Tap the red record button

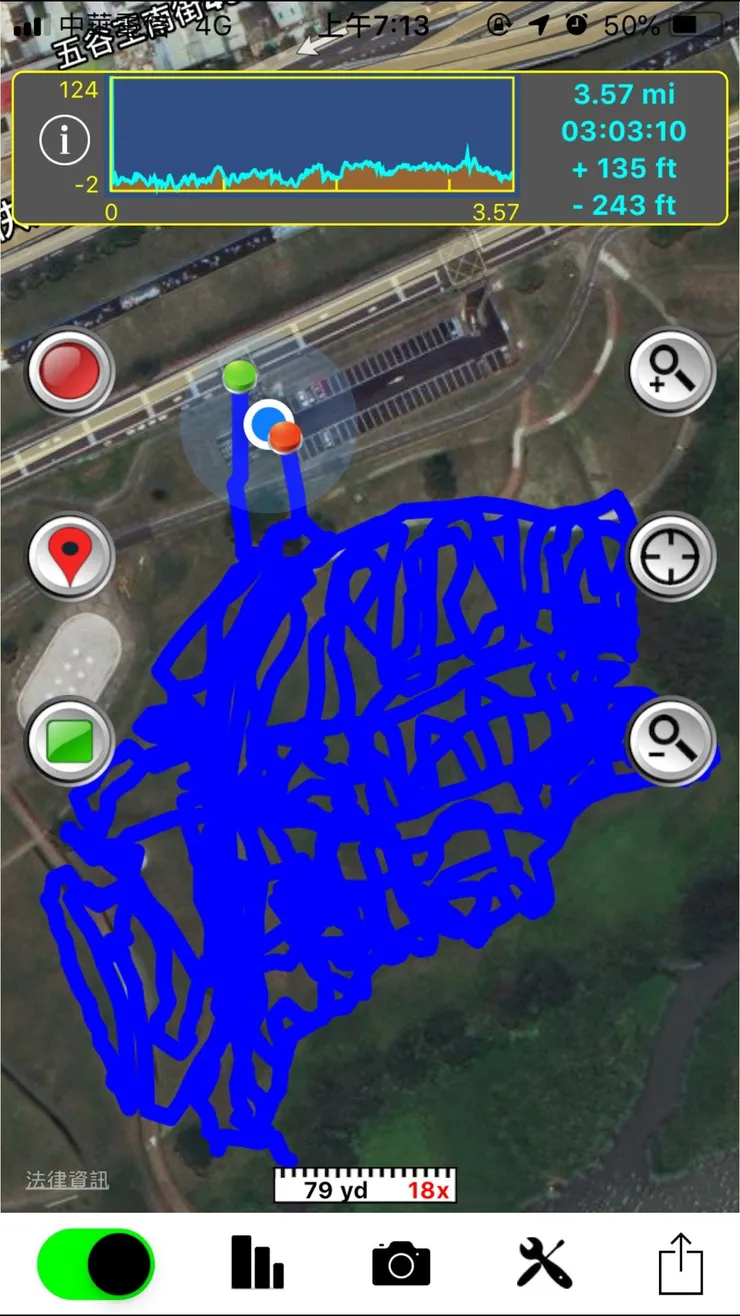tap(70, 372)
